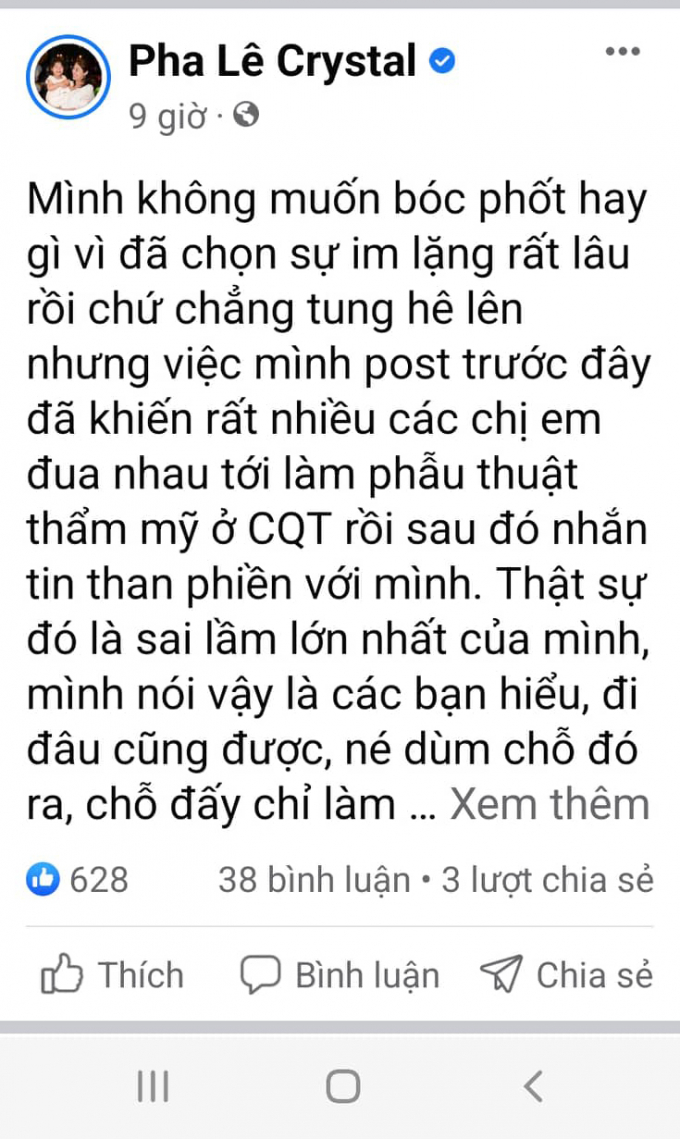Screen dimensions: 680x1139
Task: Open the Pha Lê Crystal profile name
Action: [x=272, y=62]
